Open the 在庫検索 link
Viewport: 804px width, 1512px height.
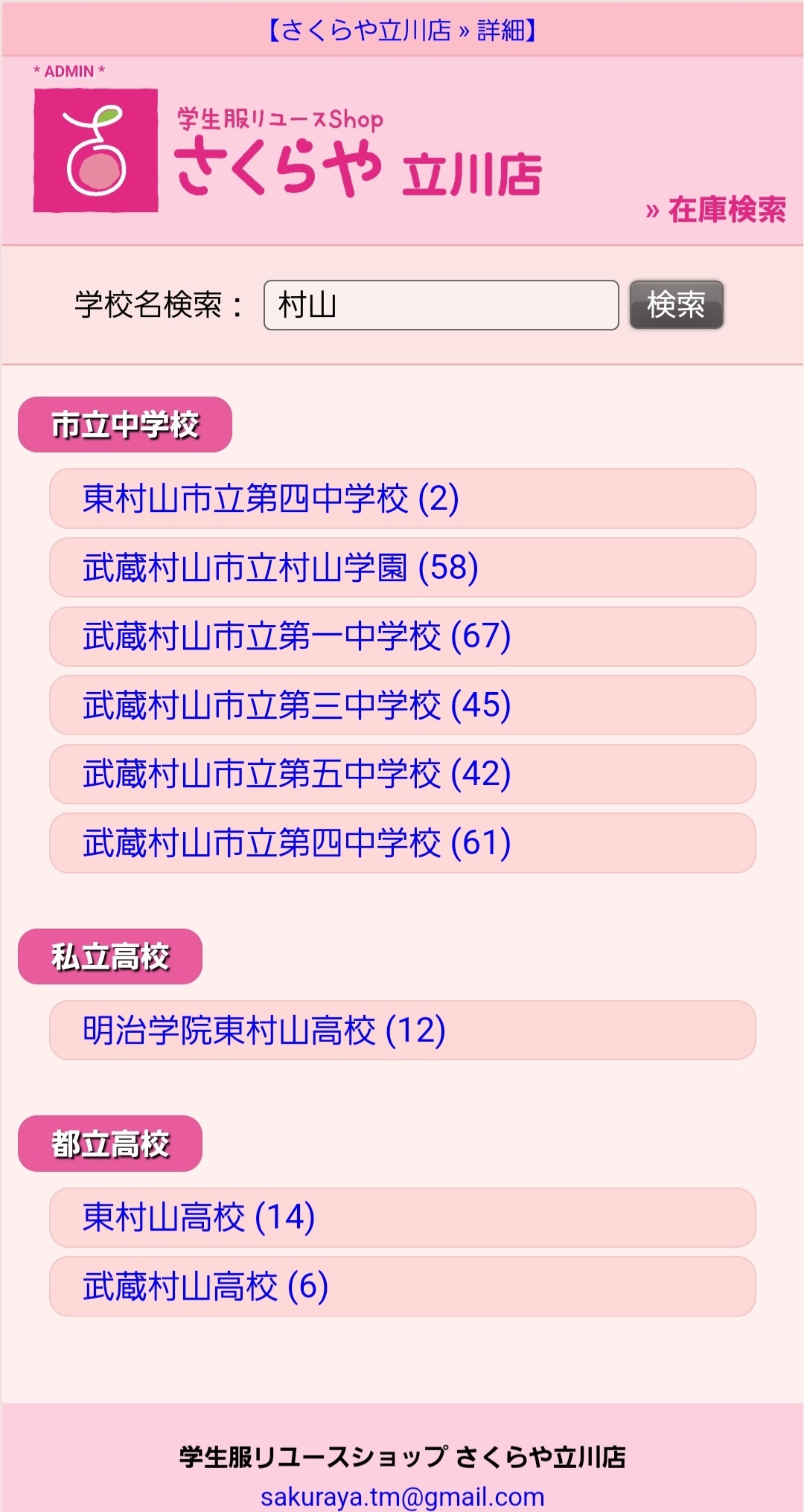(716, 210)
